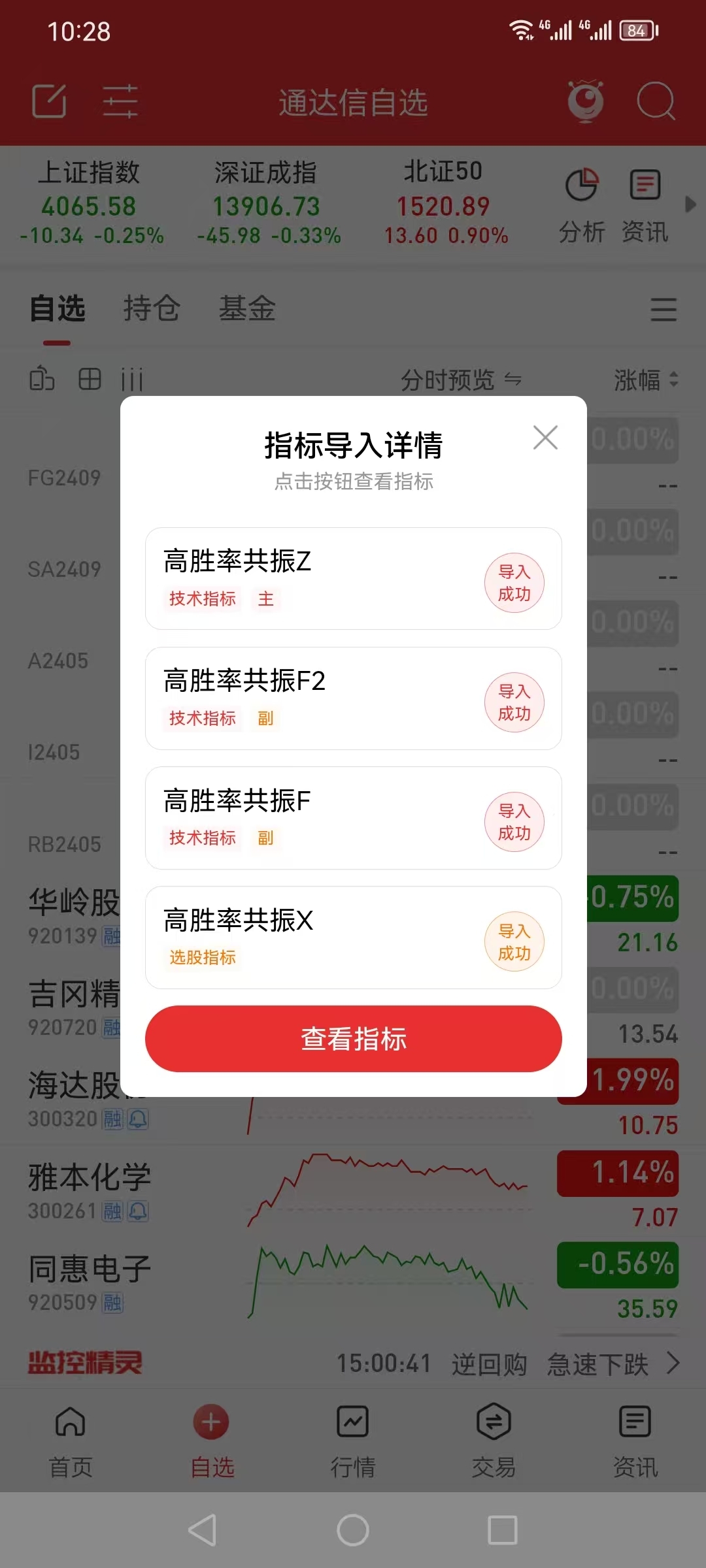Open the 高胜率共振X stock-picking indicator card
The image size is (706, 1568).
point(314,937)
